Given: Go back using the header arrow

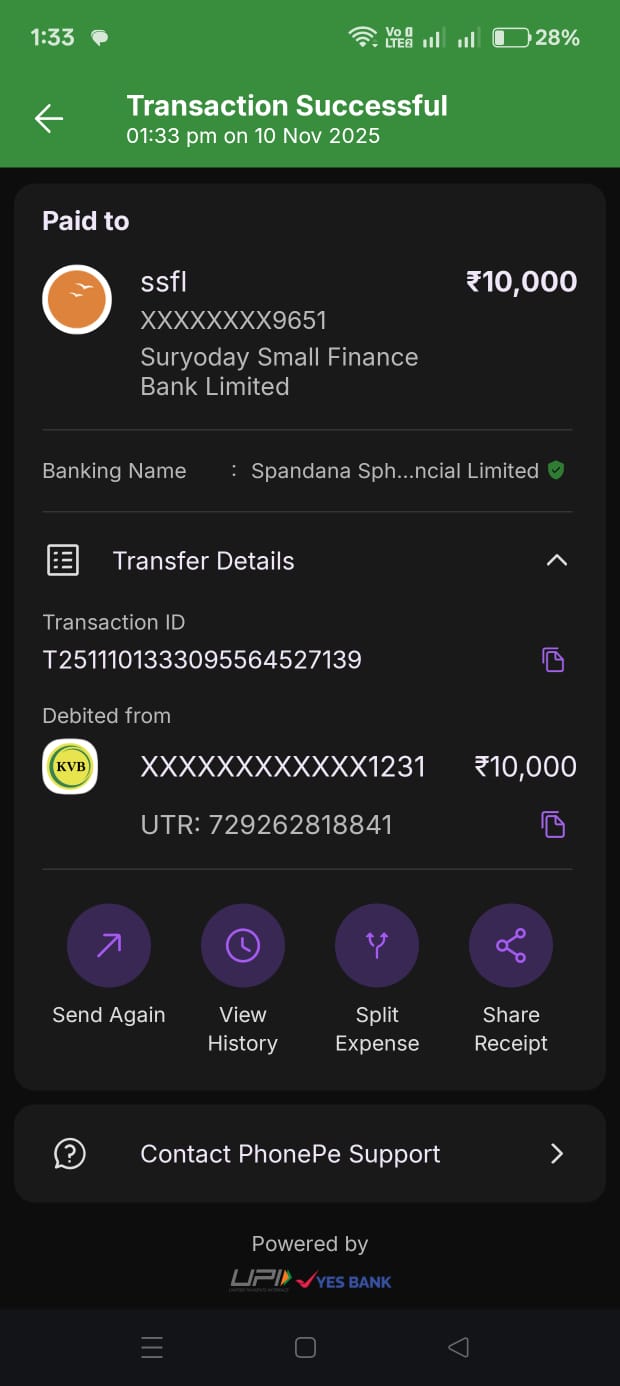Looking at the screenshot, I should [49, 119].
